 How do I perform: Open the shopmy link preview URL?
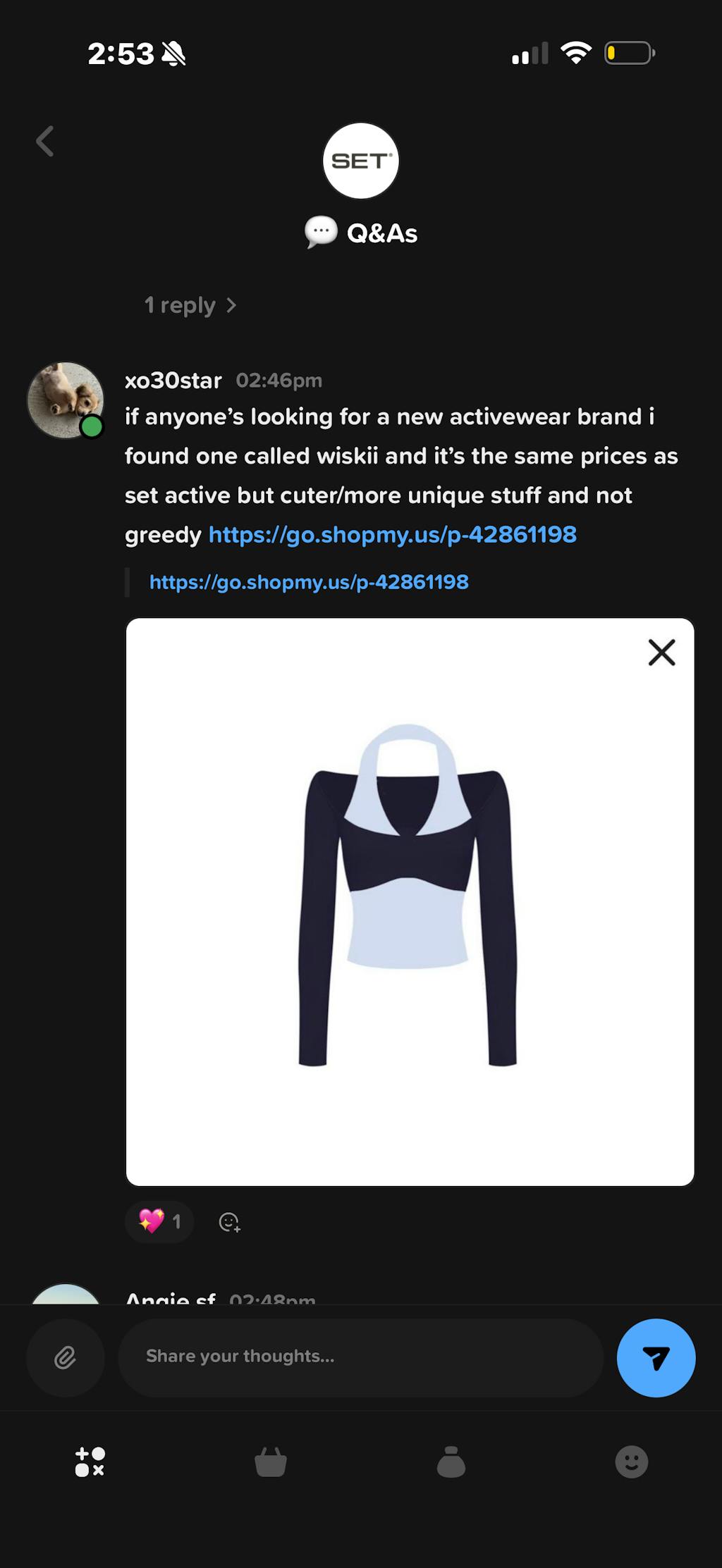coord(309,582)
